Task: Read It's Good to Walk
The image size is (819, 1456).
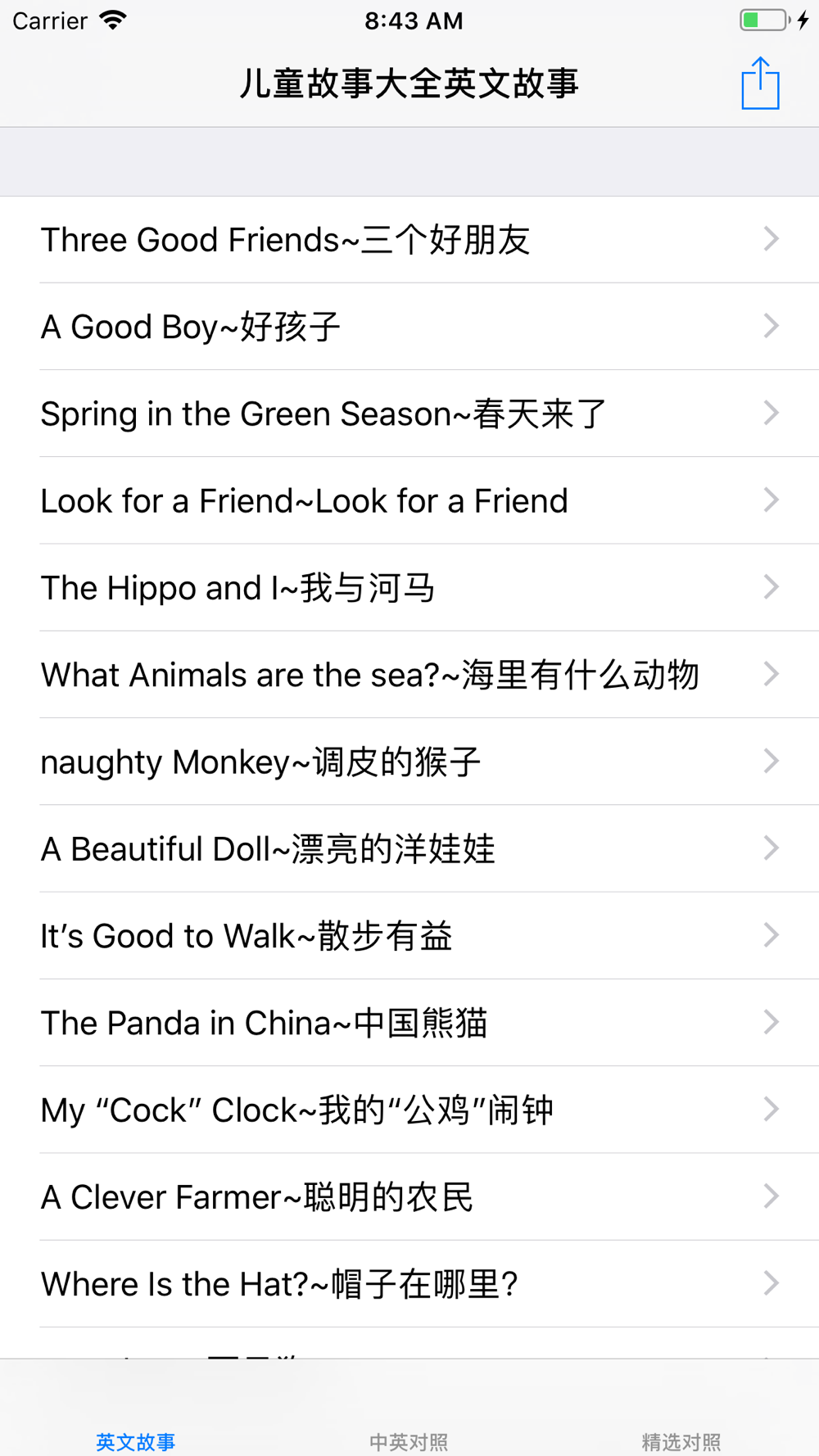Action: (x=409, y=936)
